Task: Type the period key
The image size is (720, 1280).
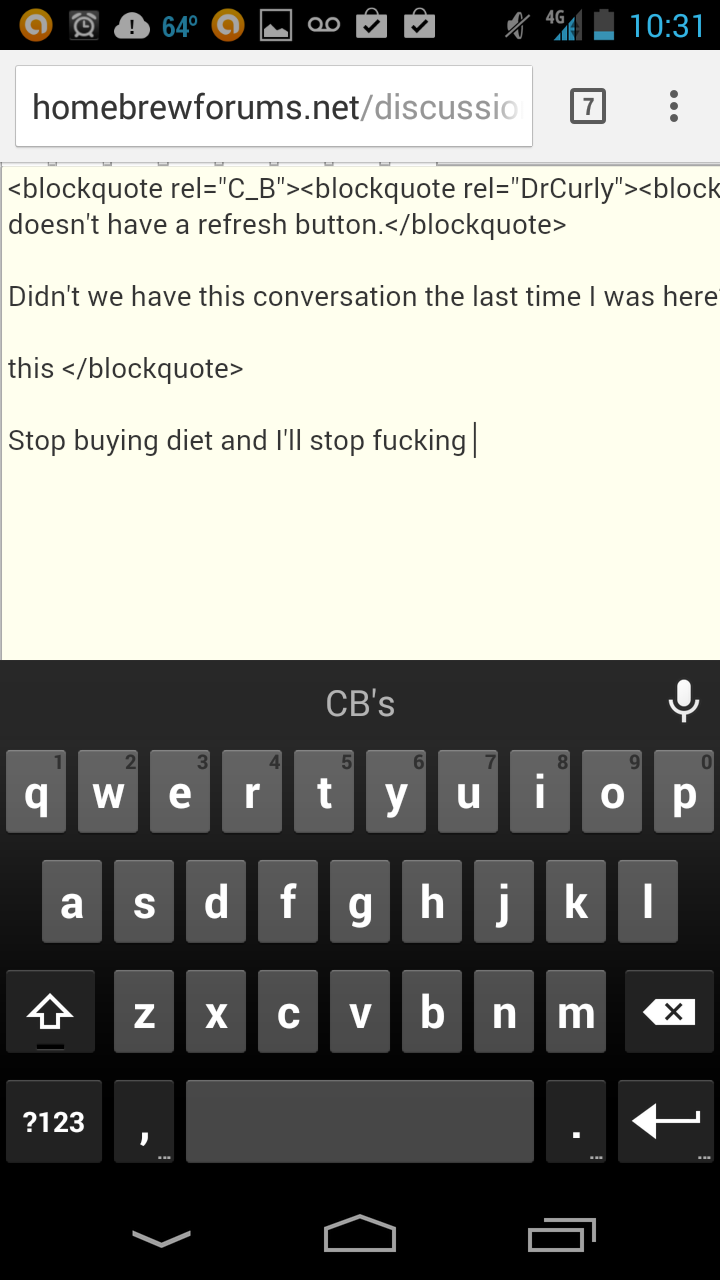Action: tap(576, 1122)
